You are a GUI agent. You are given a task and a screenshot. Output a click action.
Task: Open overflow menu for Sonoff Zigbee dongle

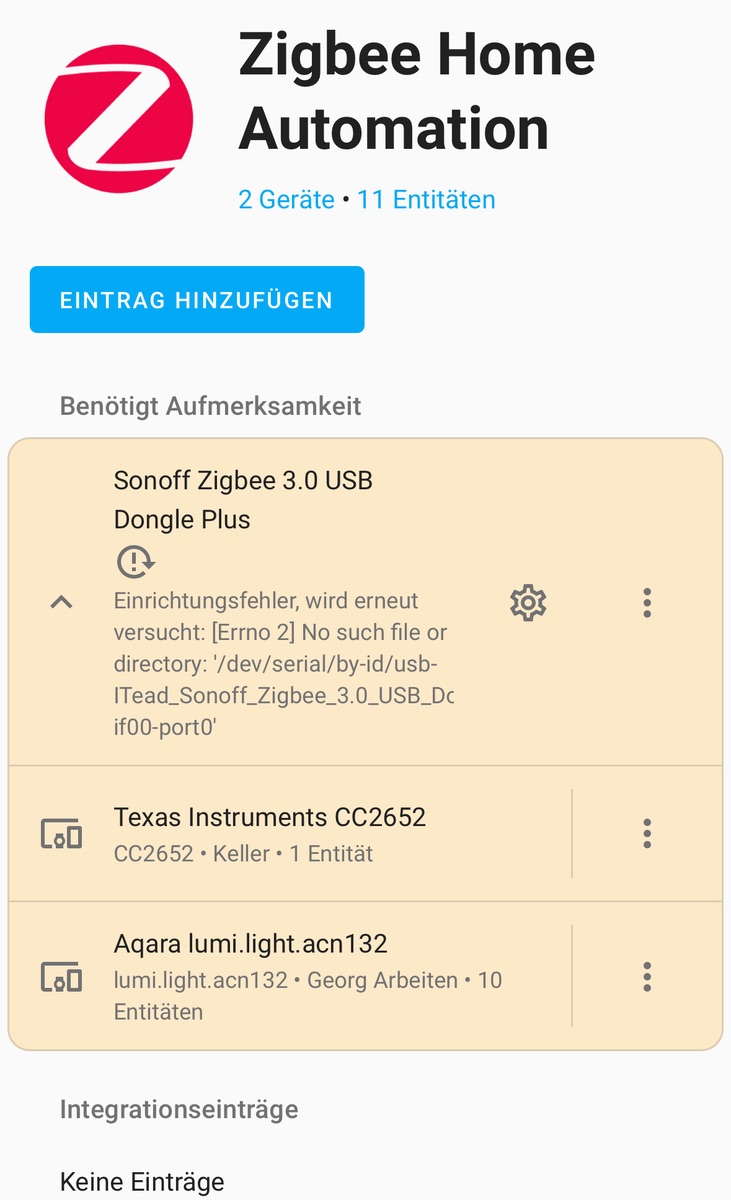point(647,603)
